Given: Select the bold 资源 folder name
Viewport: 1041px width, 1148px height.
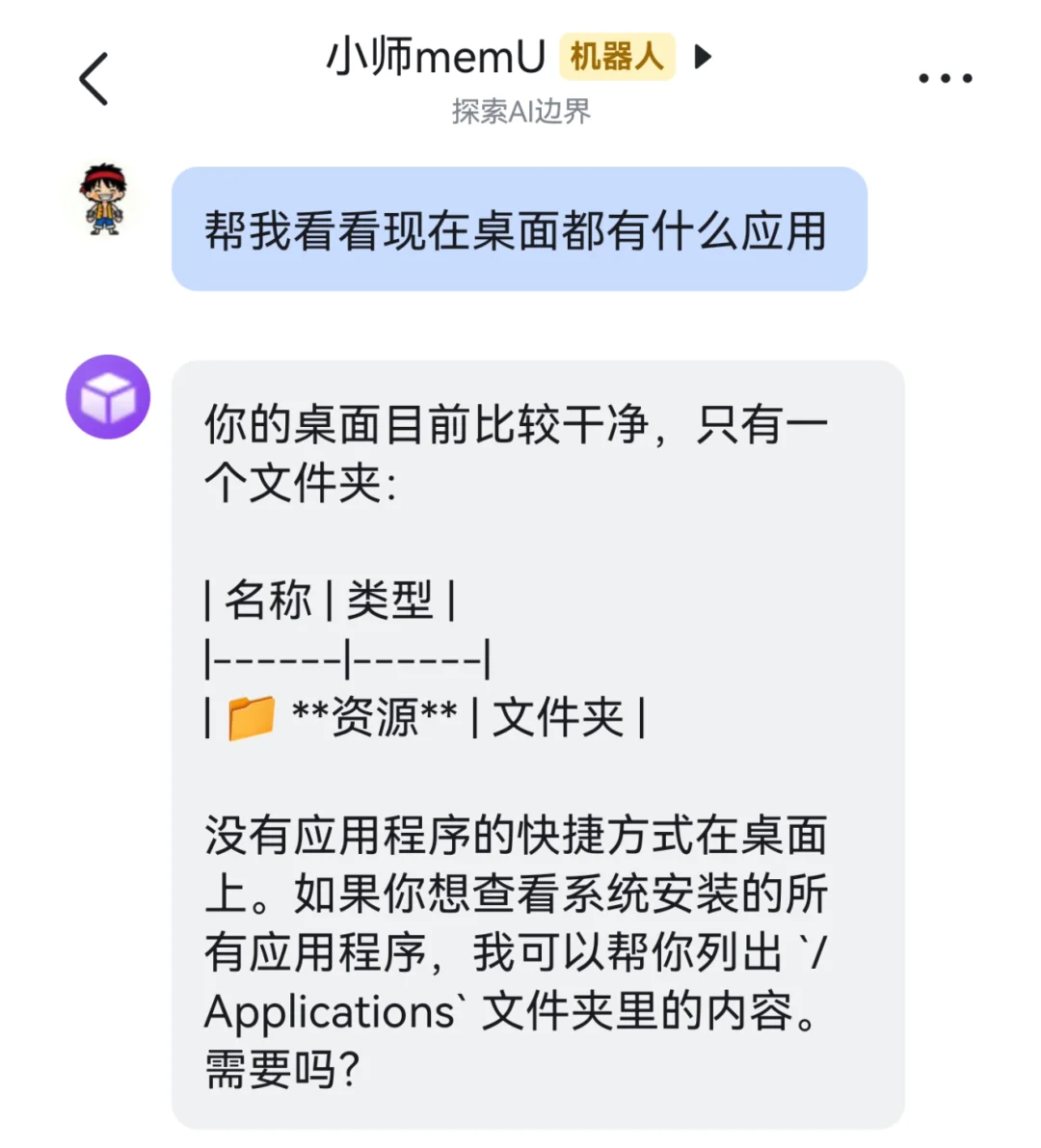Looking at the screenshot, I should tap(376, 717).
